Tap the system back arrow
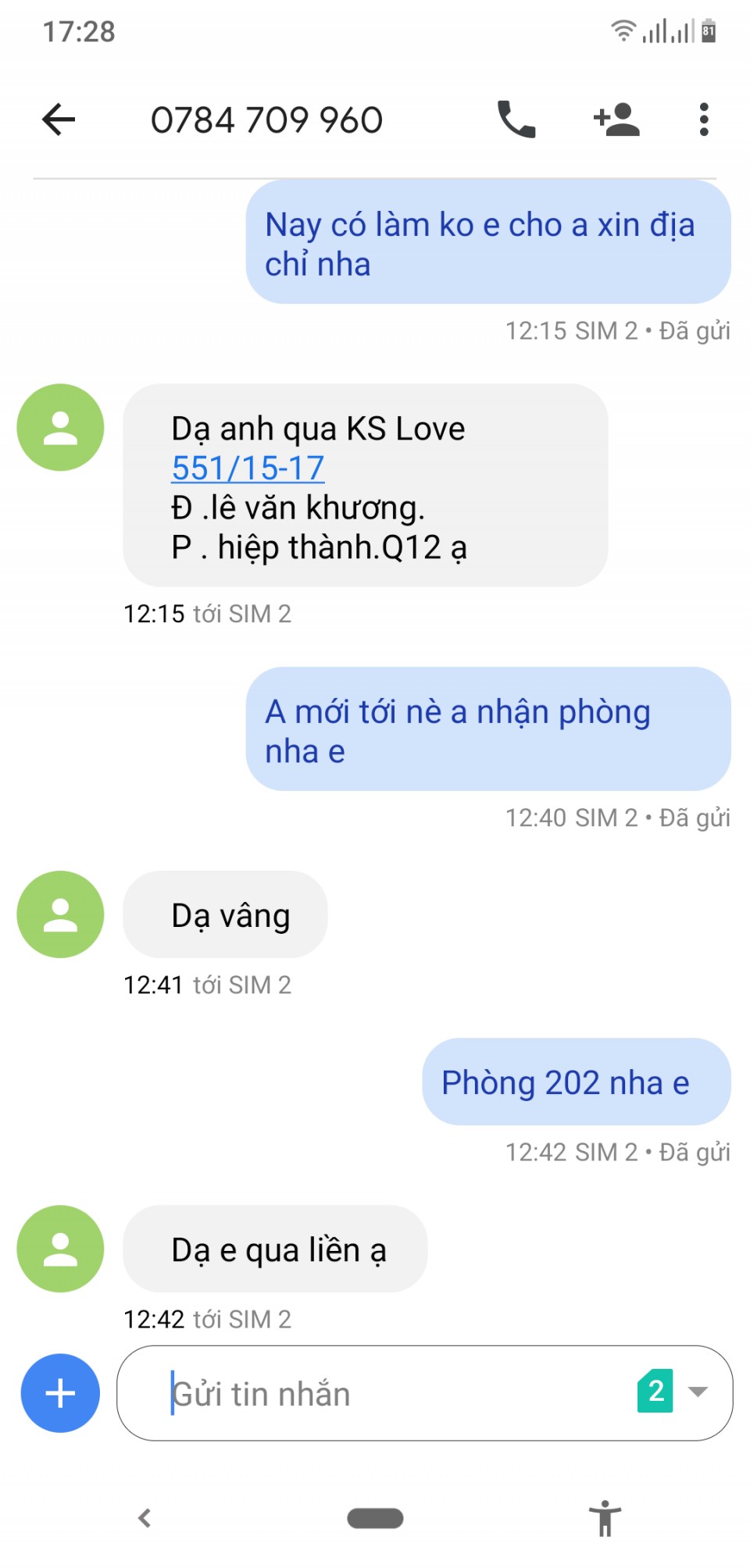 145,1518
